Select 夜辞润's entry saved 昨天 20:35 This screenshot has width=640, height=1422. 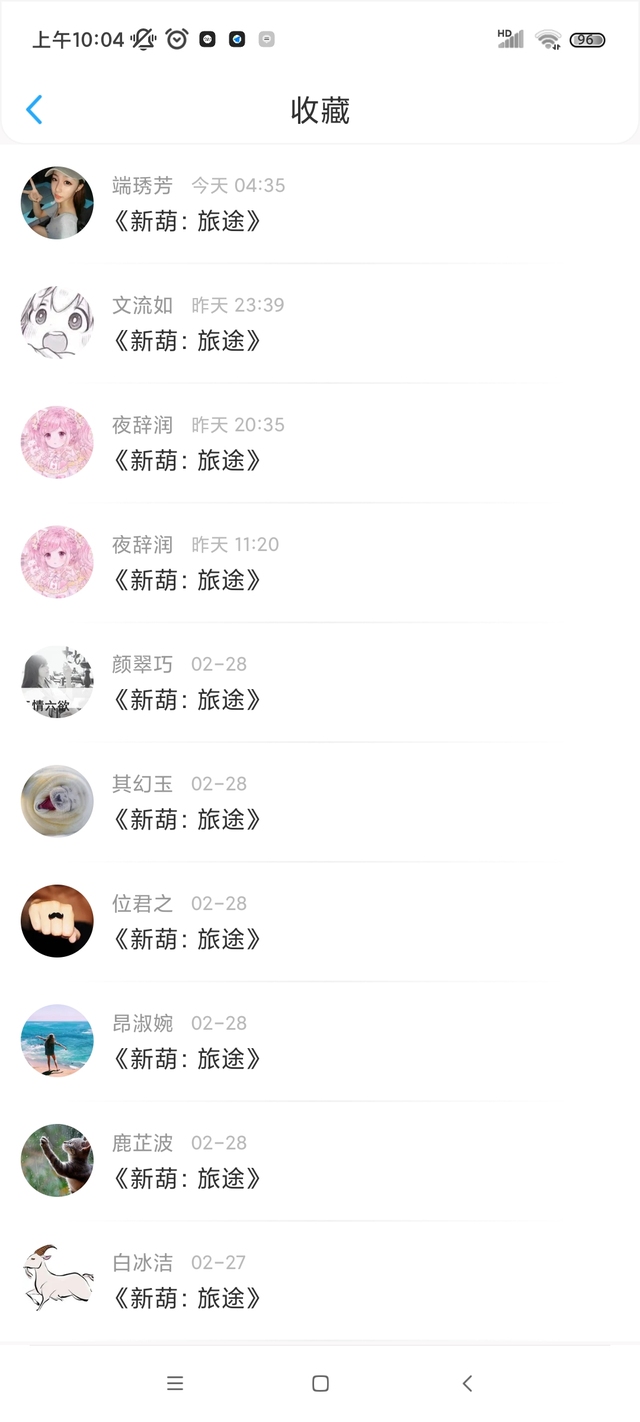tap(188, 460)
